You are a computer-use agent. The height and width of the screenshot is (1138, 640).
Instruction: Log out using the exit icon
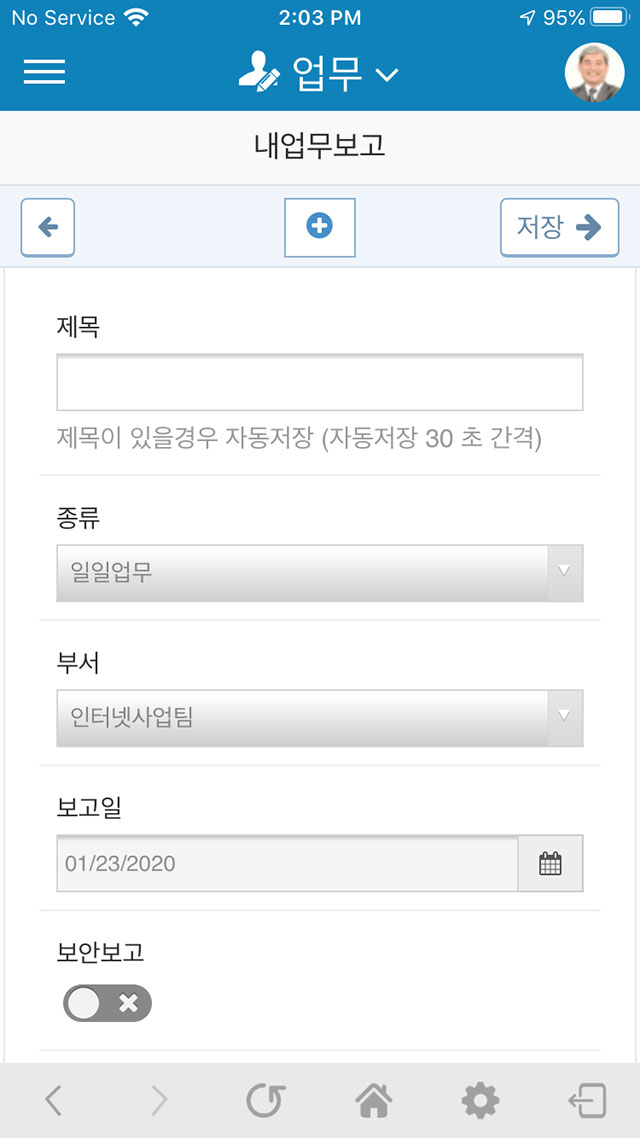[x=587, y=1101]
